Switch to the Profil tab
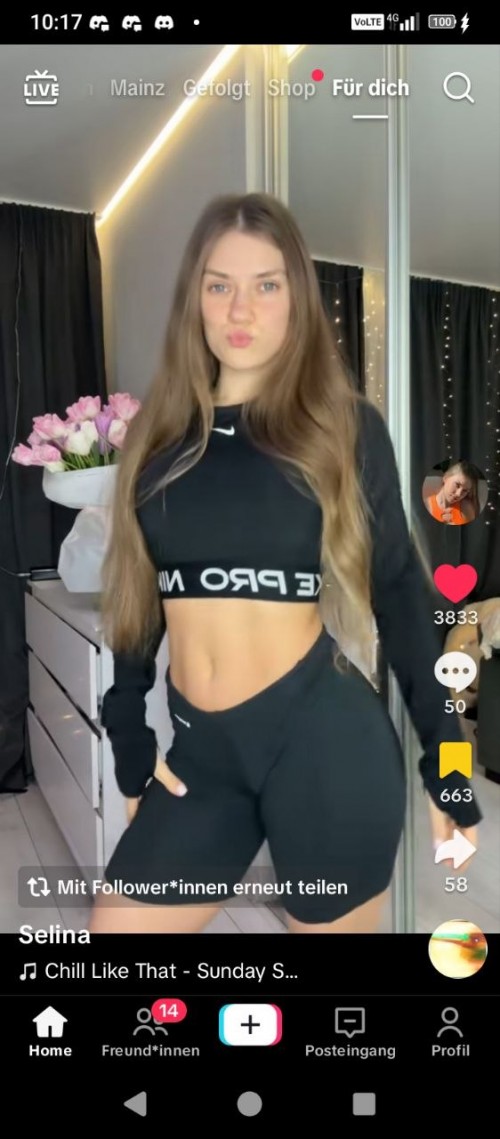This screenshot has height=1139, width=500. coord(451,1031)
